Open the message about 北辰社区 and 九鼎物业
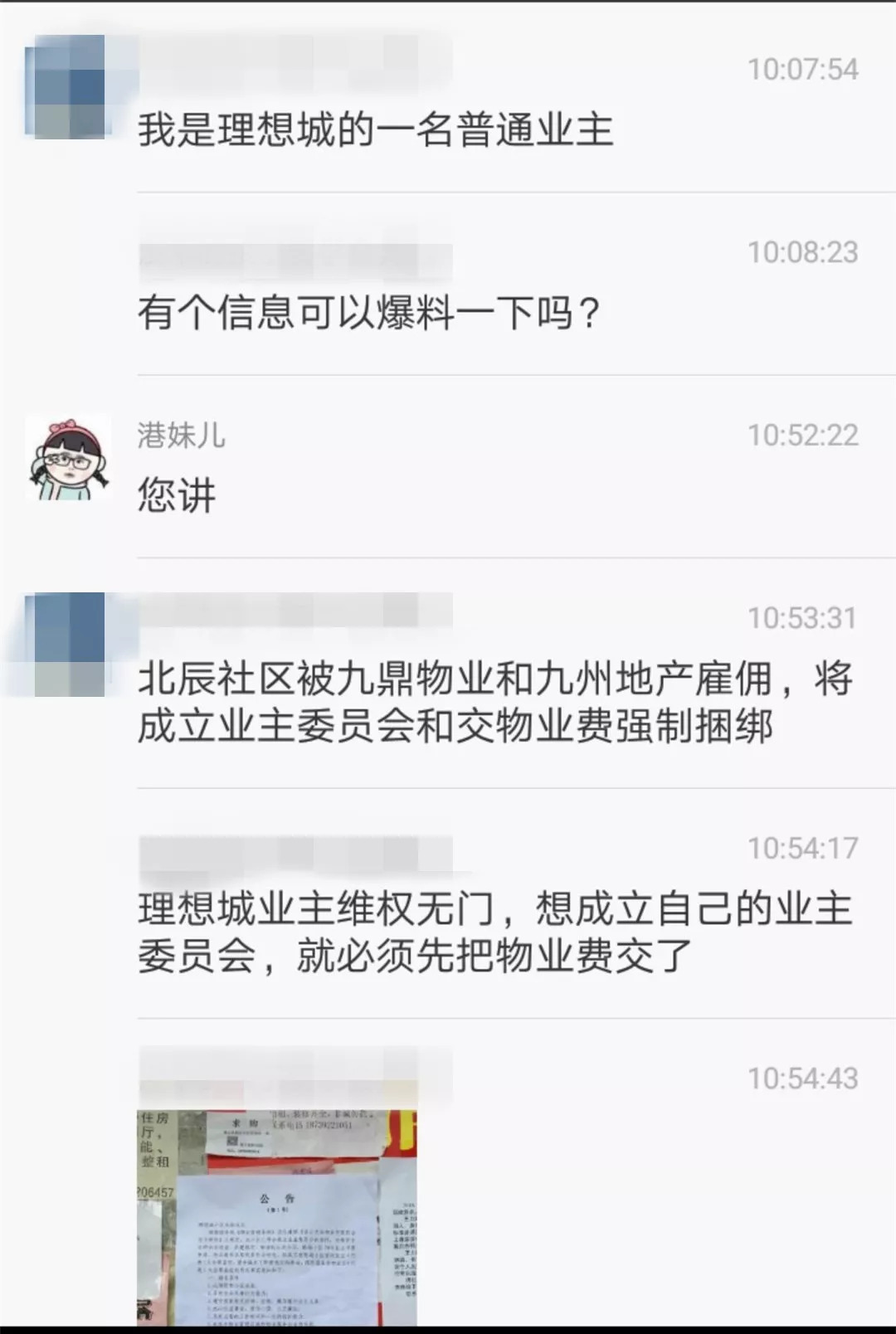 (494, 702)
